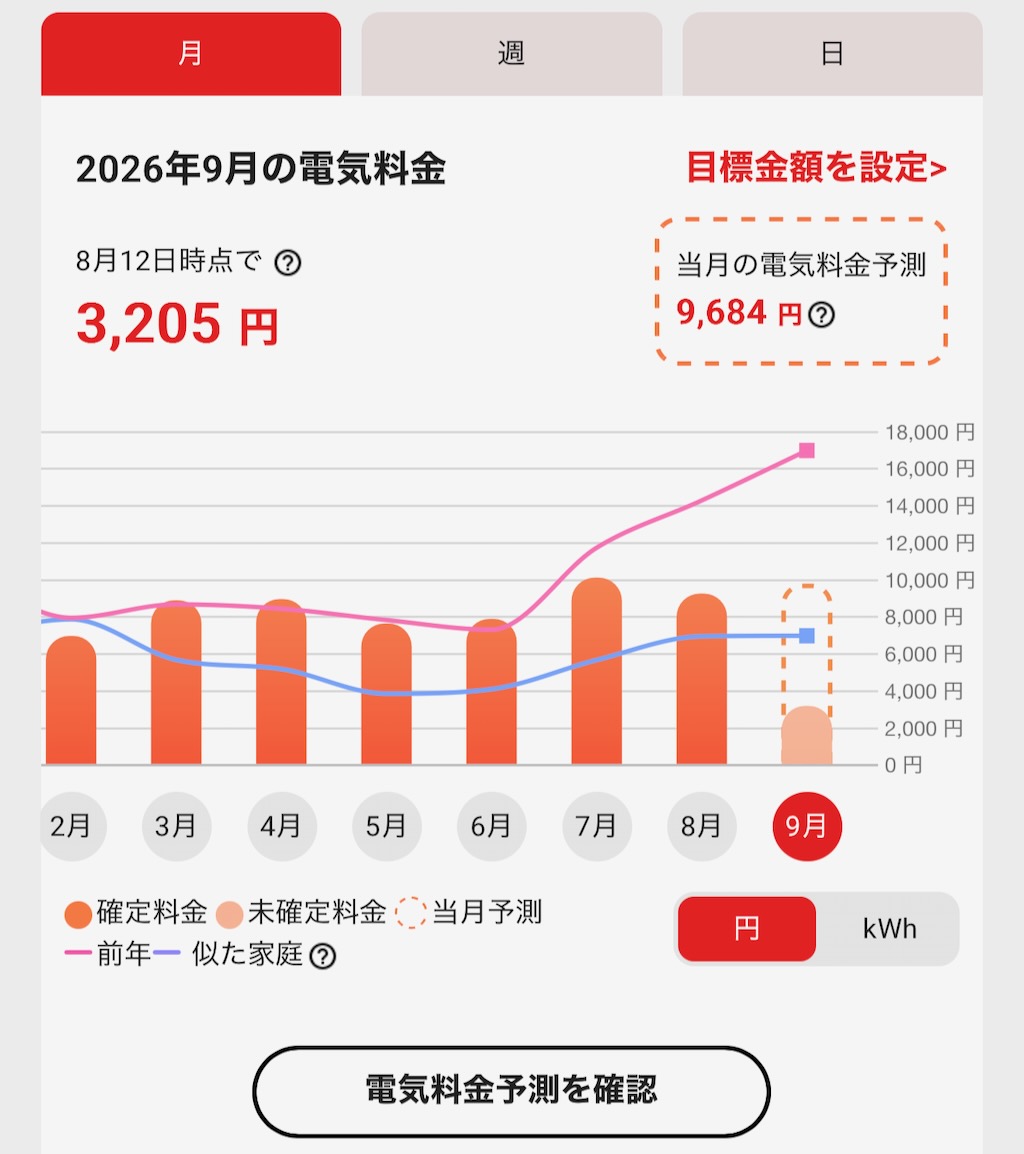Tap the help icon next to 9,684 円

(x=822, y=315)
